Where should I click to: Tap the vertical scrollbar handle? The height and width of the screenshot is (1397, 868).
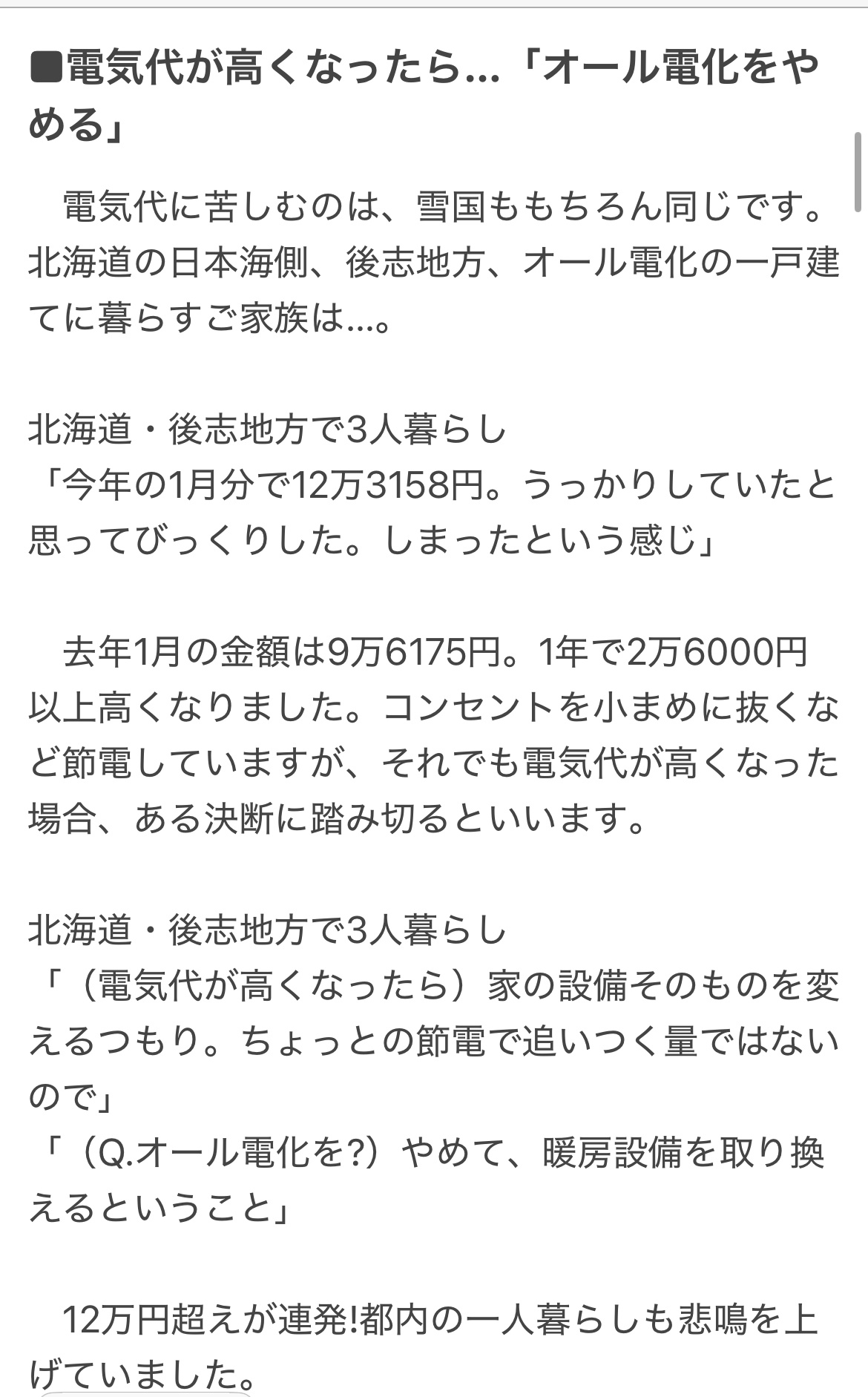[x=859, y=173]
